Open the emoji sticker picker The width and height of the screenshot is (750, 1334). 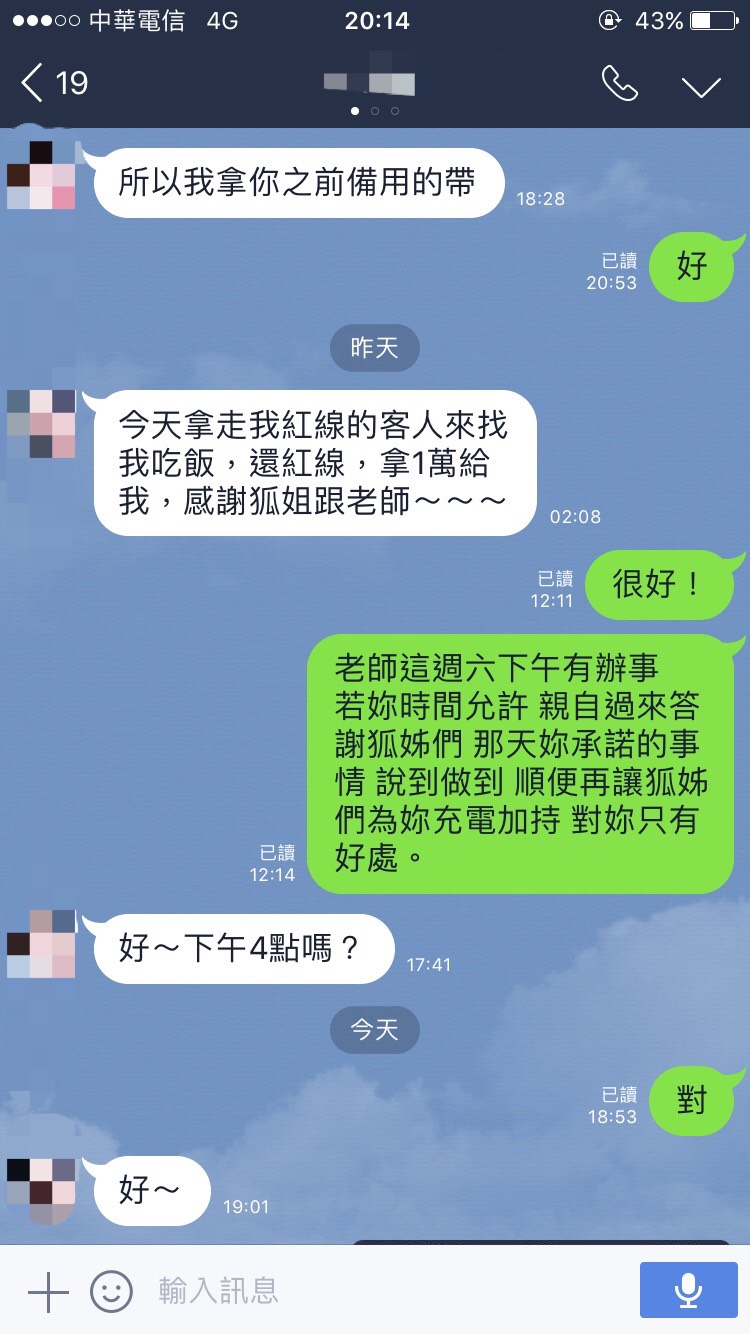coord(112,1292)
